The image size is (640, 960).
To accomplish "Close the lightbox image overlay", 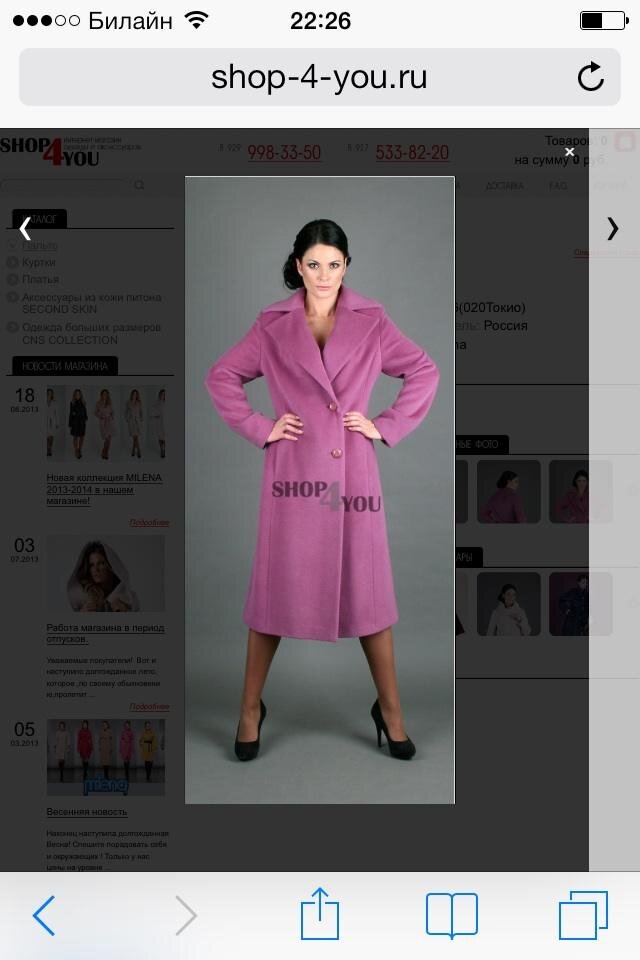I will [569, 152].
